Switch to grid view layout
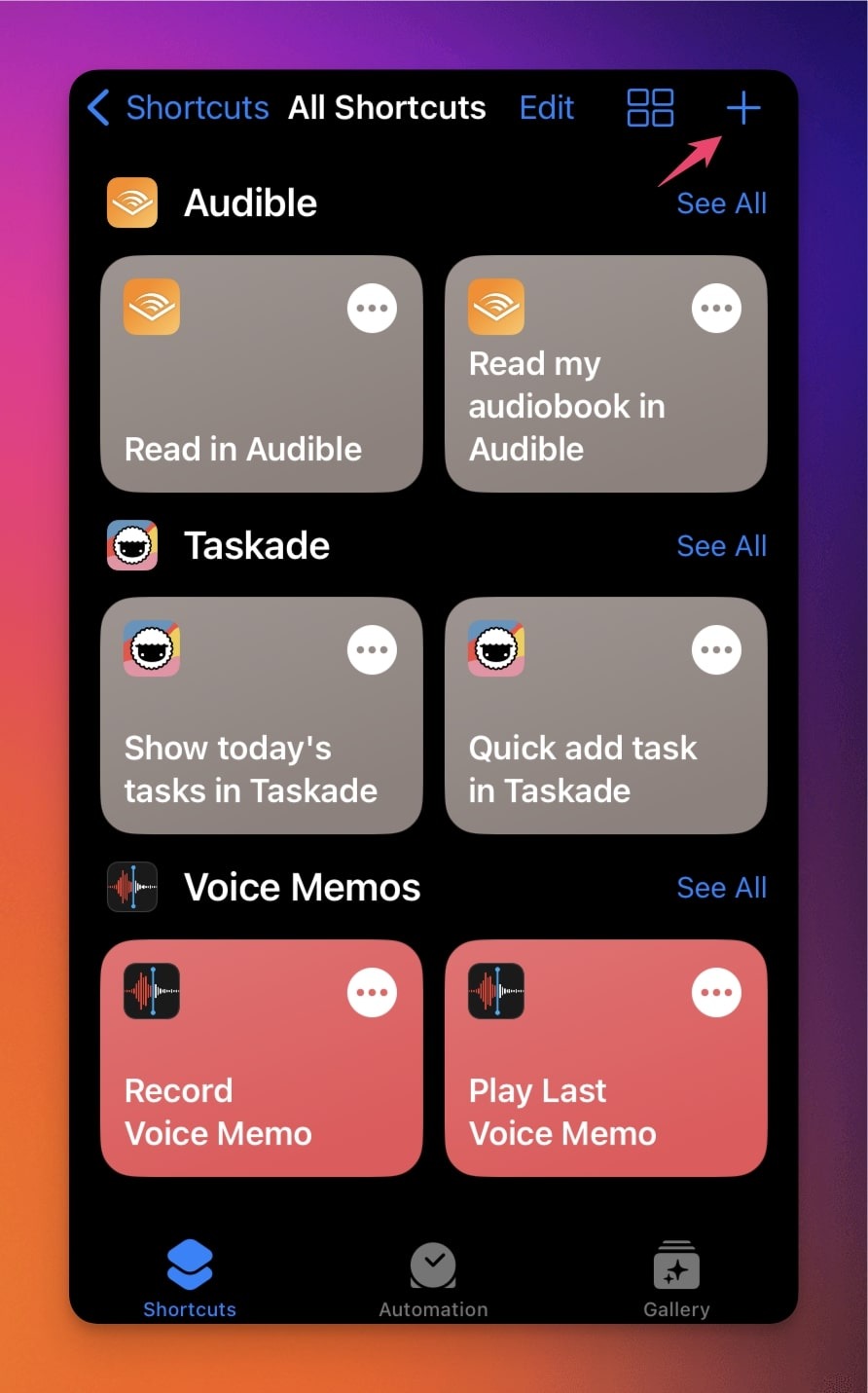 650,107
